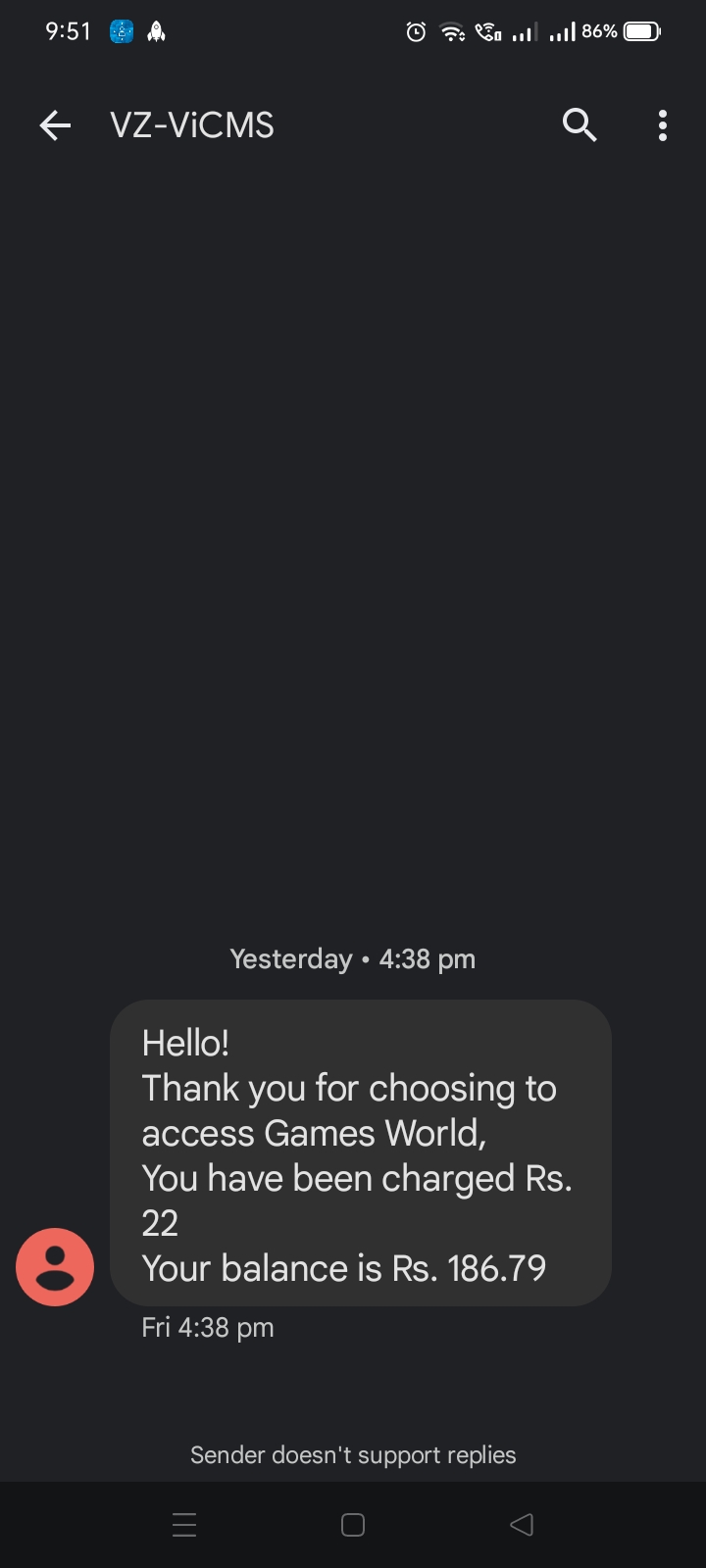Go to the home screen
Screen dimensions: 706x1568
[x=353, y=1525]
